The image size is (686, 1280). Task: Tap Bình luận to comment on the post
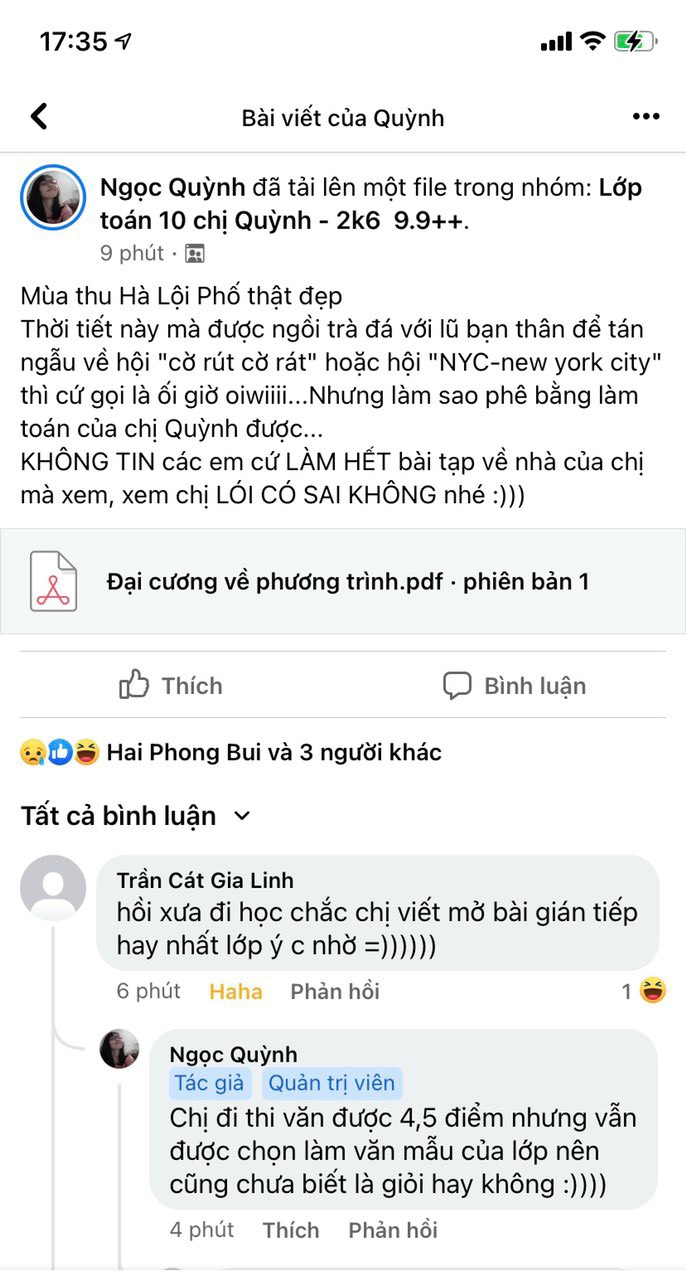pos(514,686)
